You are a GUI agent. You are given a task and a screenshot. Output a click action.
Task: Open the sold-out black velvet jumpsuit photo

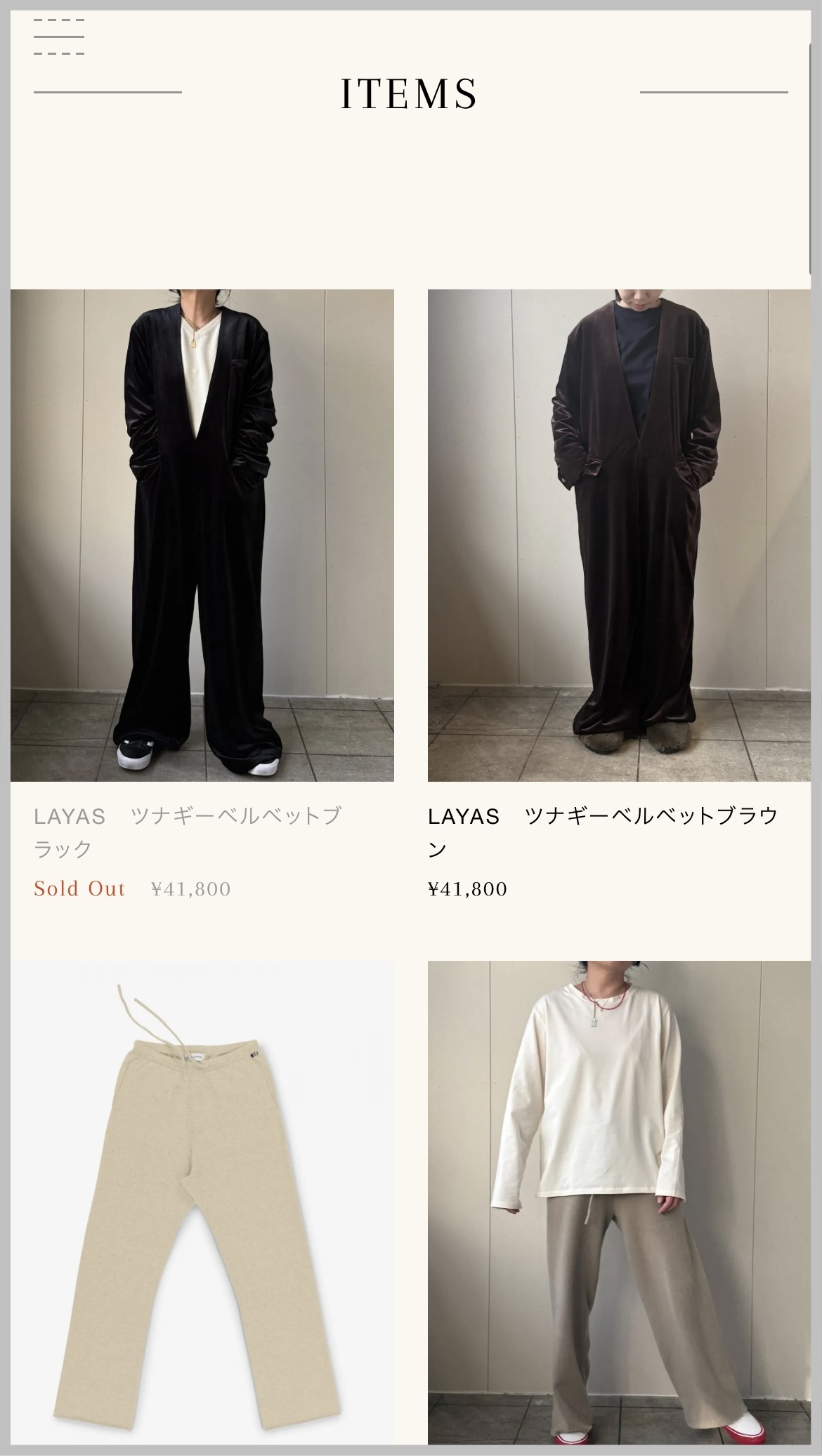click(x=202, y=535)
